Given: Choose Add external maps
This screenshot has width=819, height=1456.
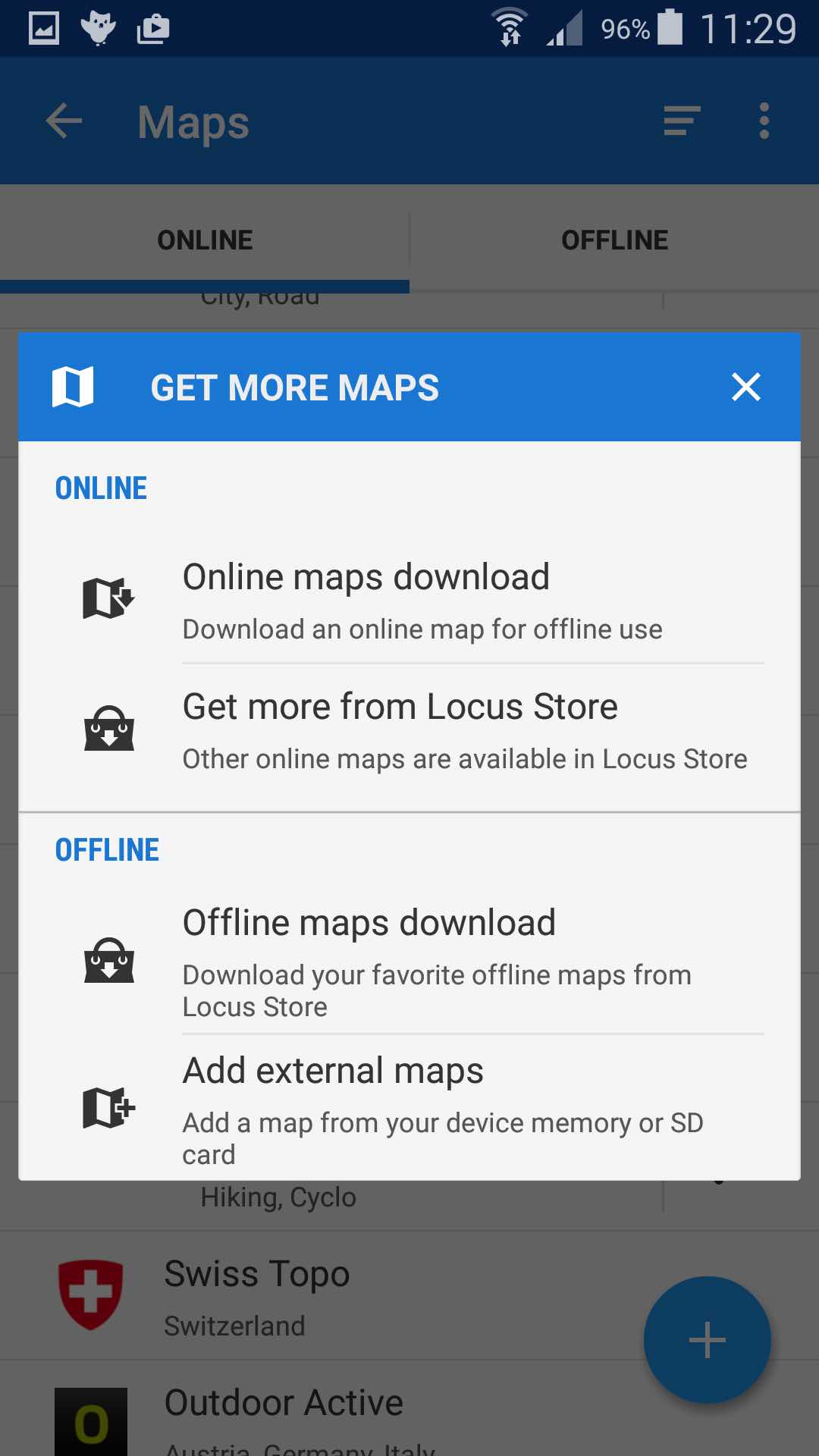Looking at the screenshot, I should point(409,1108).
